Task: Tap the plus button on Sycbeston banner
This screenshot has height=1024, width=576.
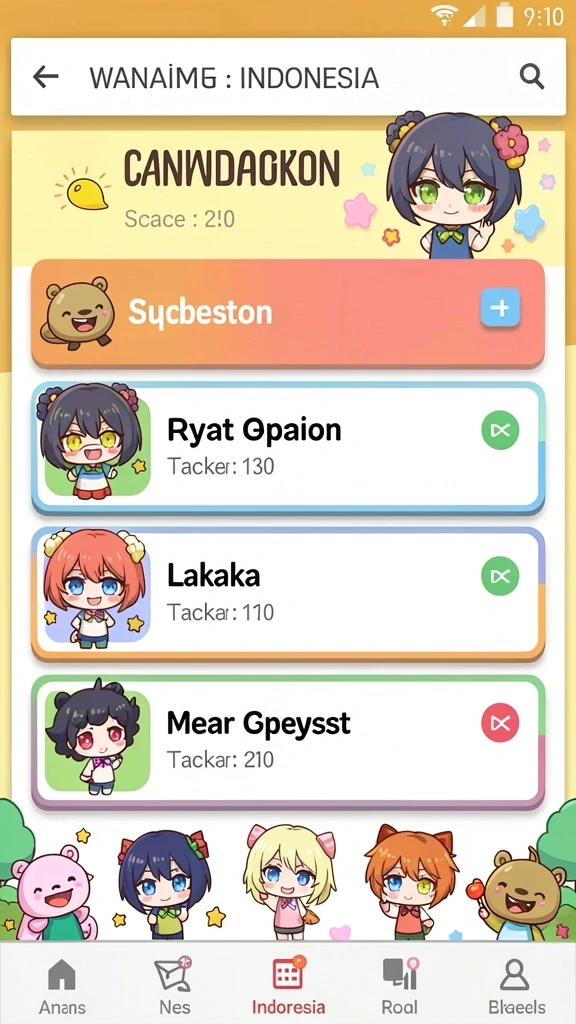Action: pyautogui.click(x=500, y=307)
